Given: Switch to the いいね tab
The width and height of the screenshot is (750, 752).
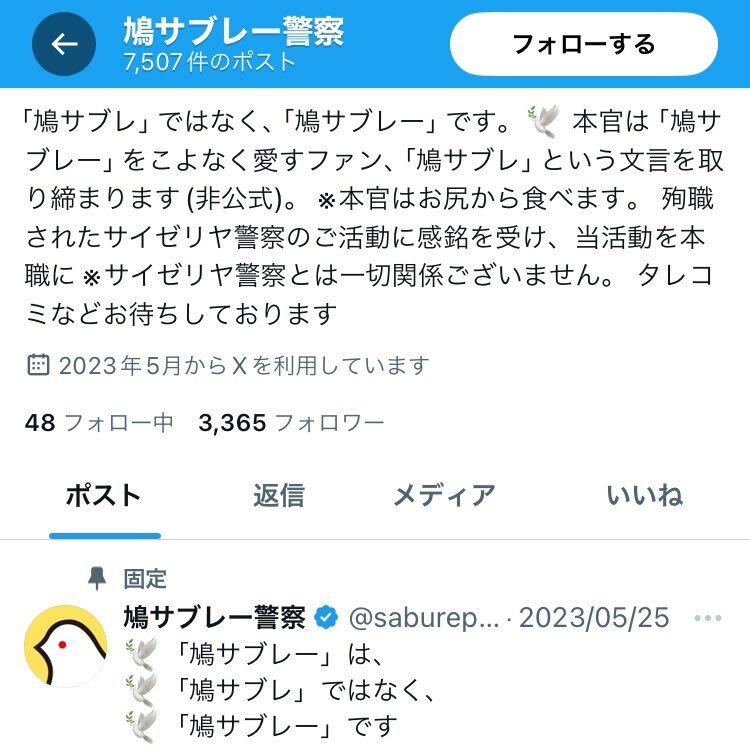Looking at the screenshot, I should [x=644, y=495].
